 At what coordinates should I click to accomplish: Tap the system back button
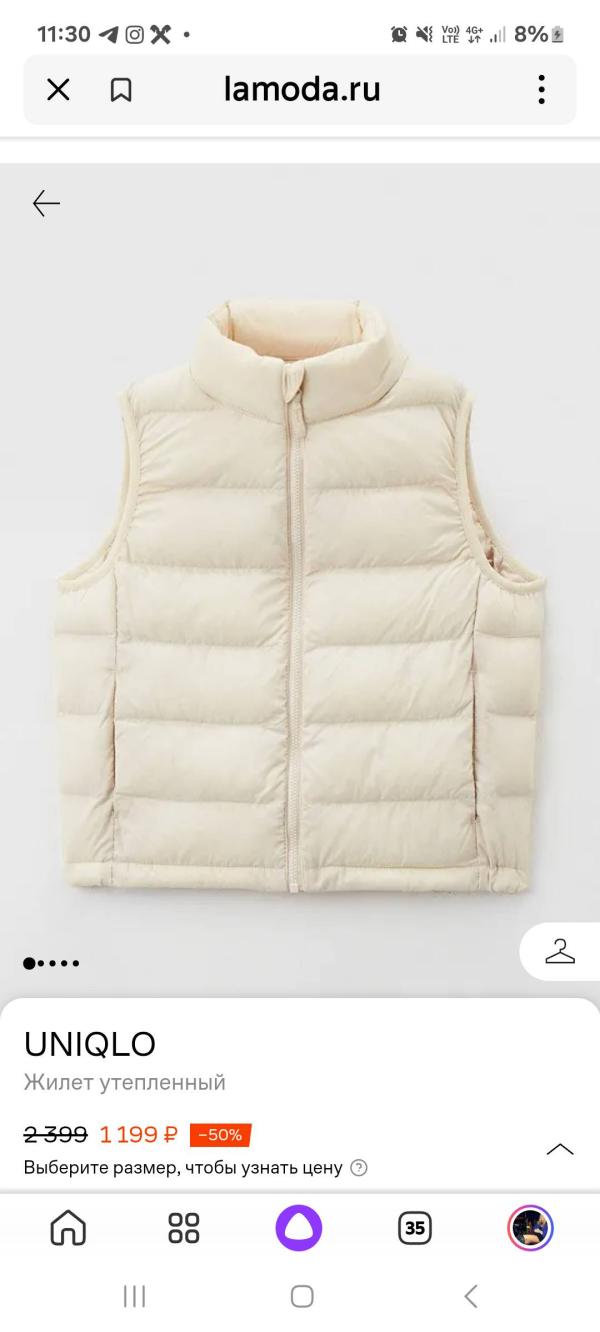pyautogui.click(x=471, y=1297)
